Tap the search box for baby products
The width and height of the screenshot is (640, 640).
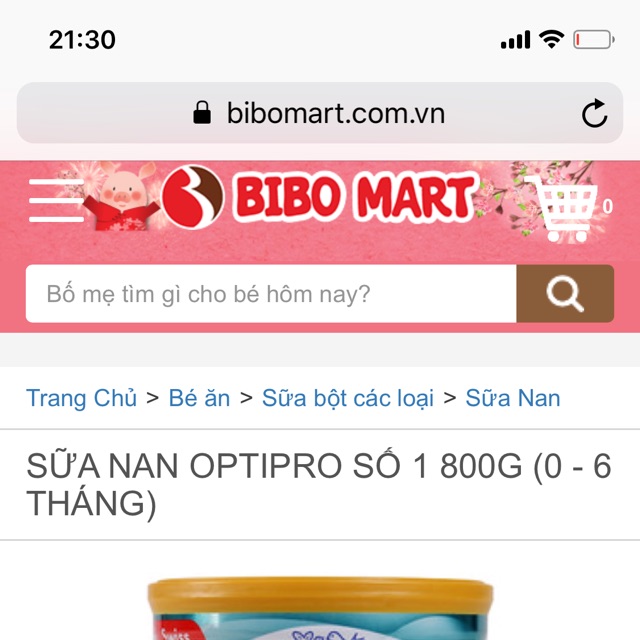click(x=270, y=294)
